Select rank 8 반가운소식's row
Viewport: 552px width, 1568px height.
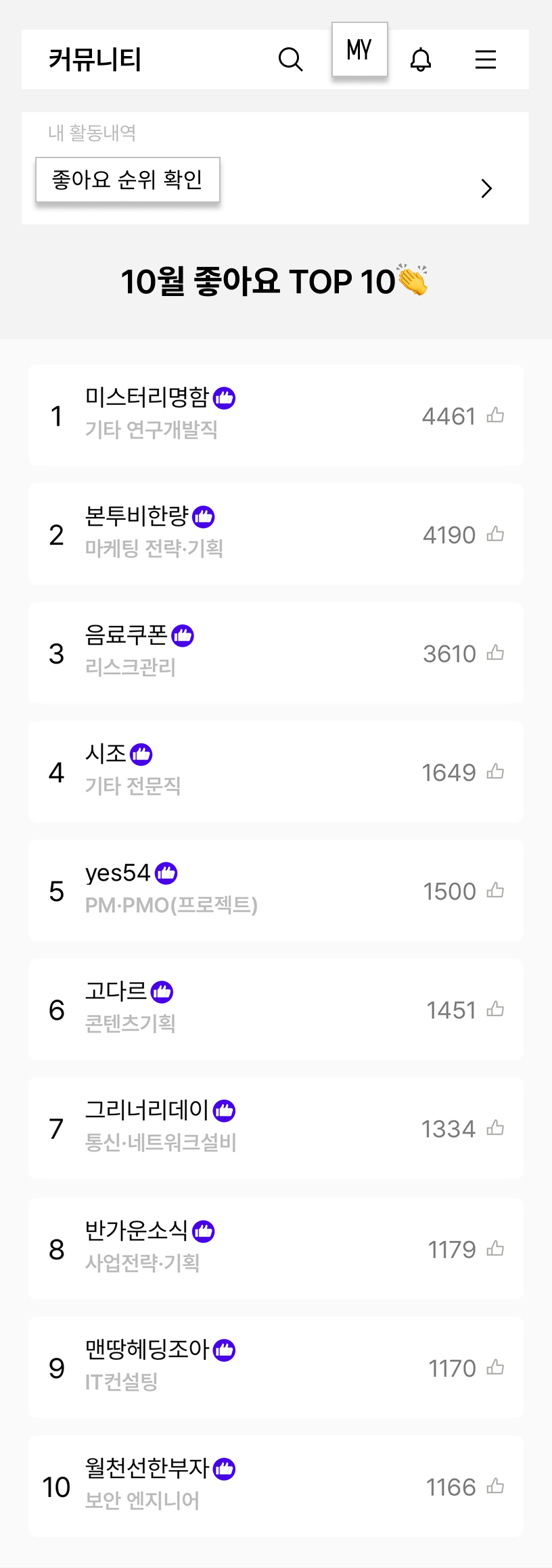[276, 1248]
